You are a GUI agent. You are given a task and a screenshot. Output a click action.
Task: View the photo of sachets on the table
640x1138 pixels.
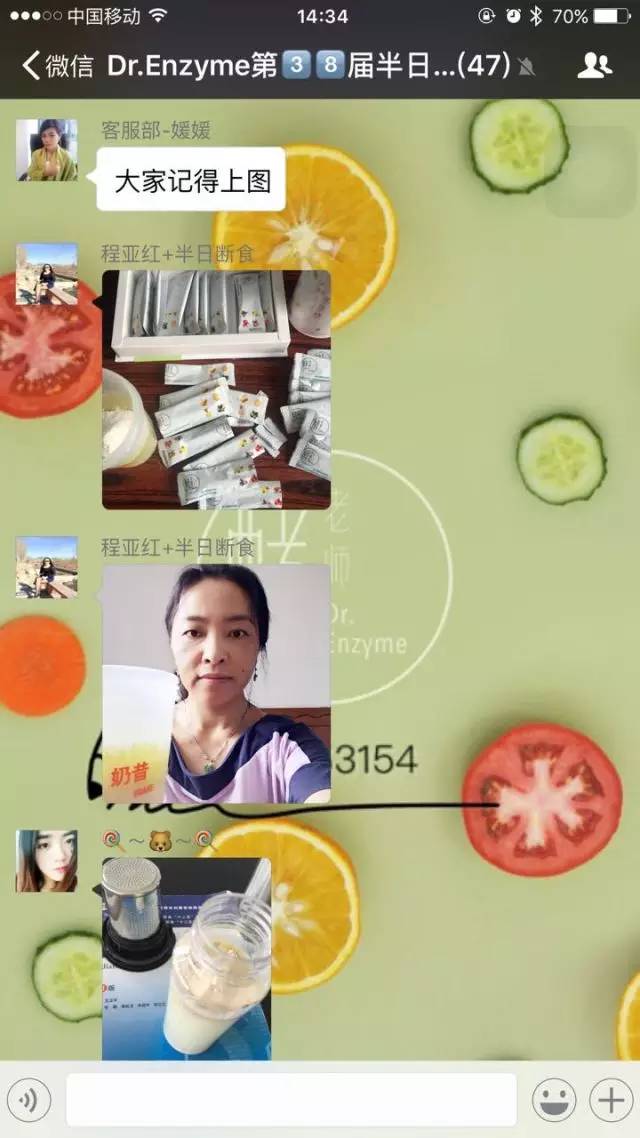coord(216,389)
